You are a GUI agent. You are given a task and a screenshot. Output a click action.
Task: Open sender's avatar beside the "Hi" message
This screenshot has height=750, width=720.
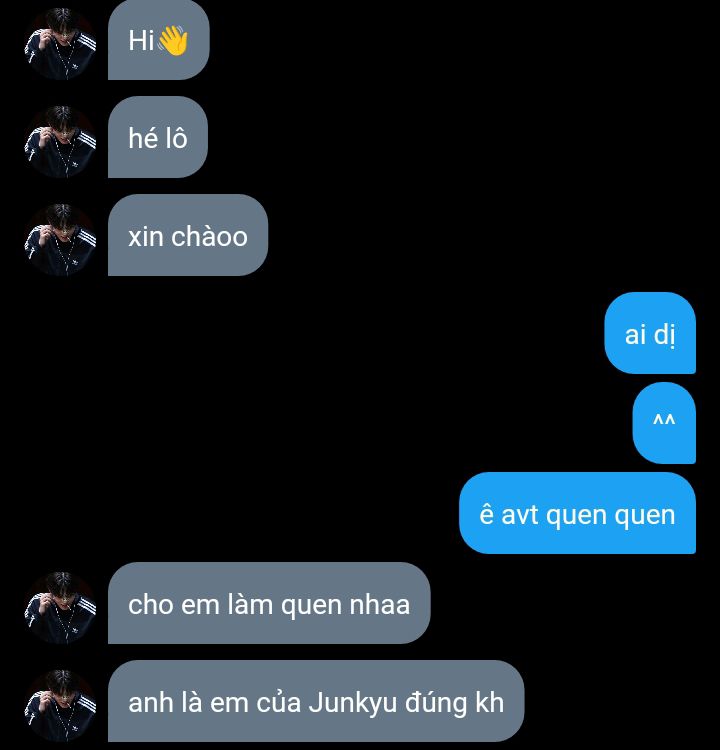[x=60, y=43]
